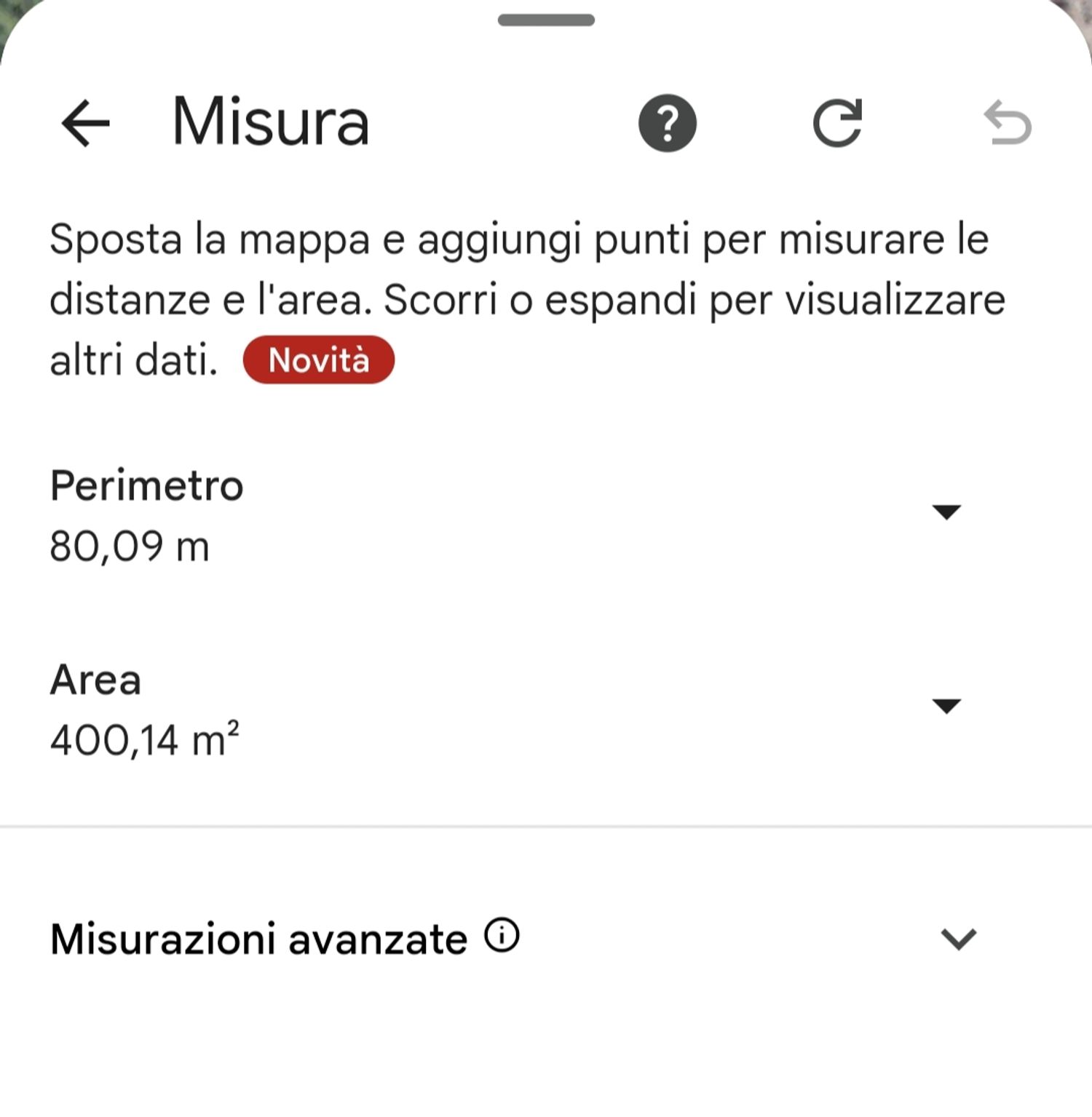Open the Area unit dropdown
The height and width of the screenshot is (1117, 1092).
point(946,706)
